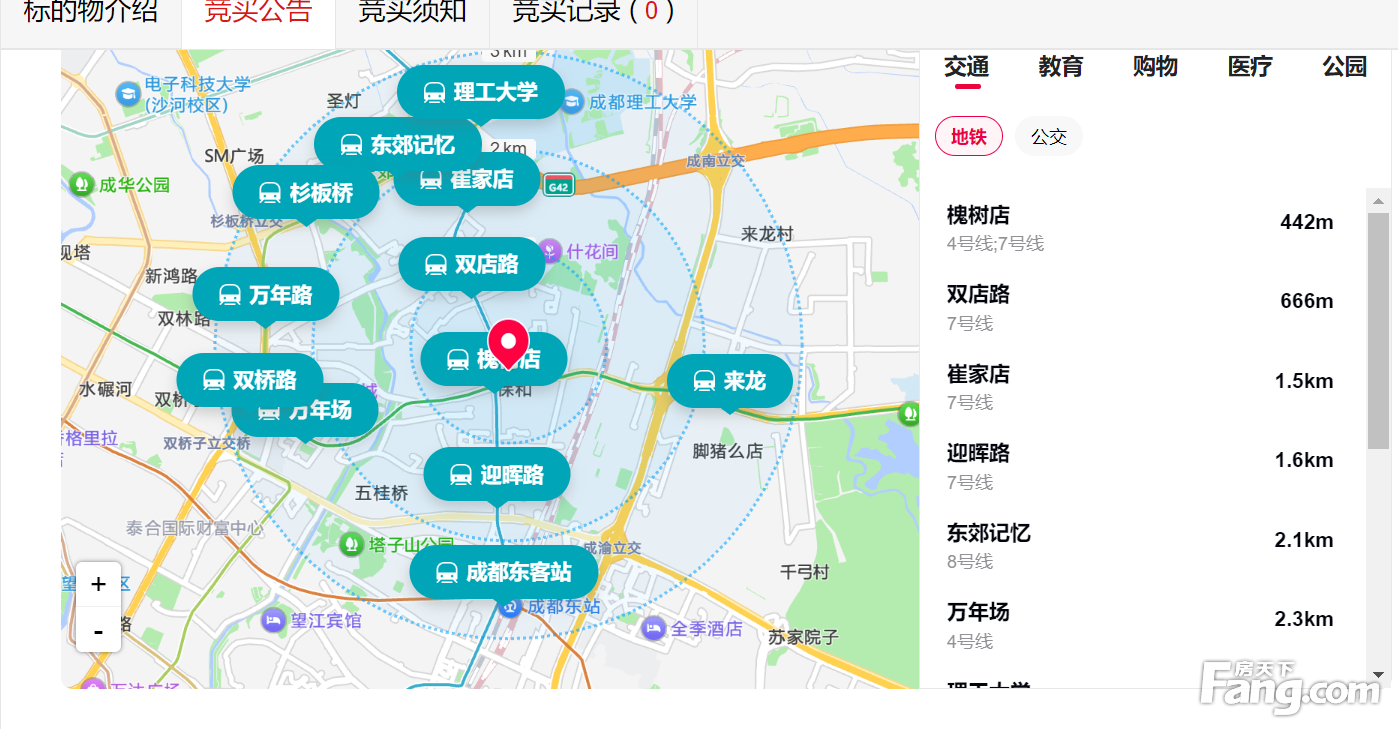Viewport: 1398px width, 729px height.
Task: Zoom in the map with plus button
Action: tap(98, 584)
